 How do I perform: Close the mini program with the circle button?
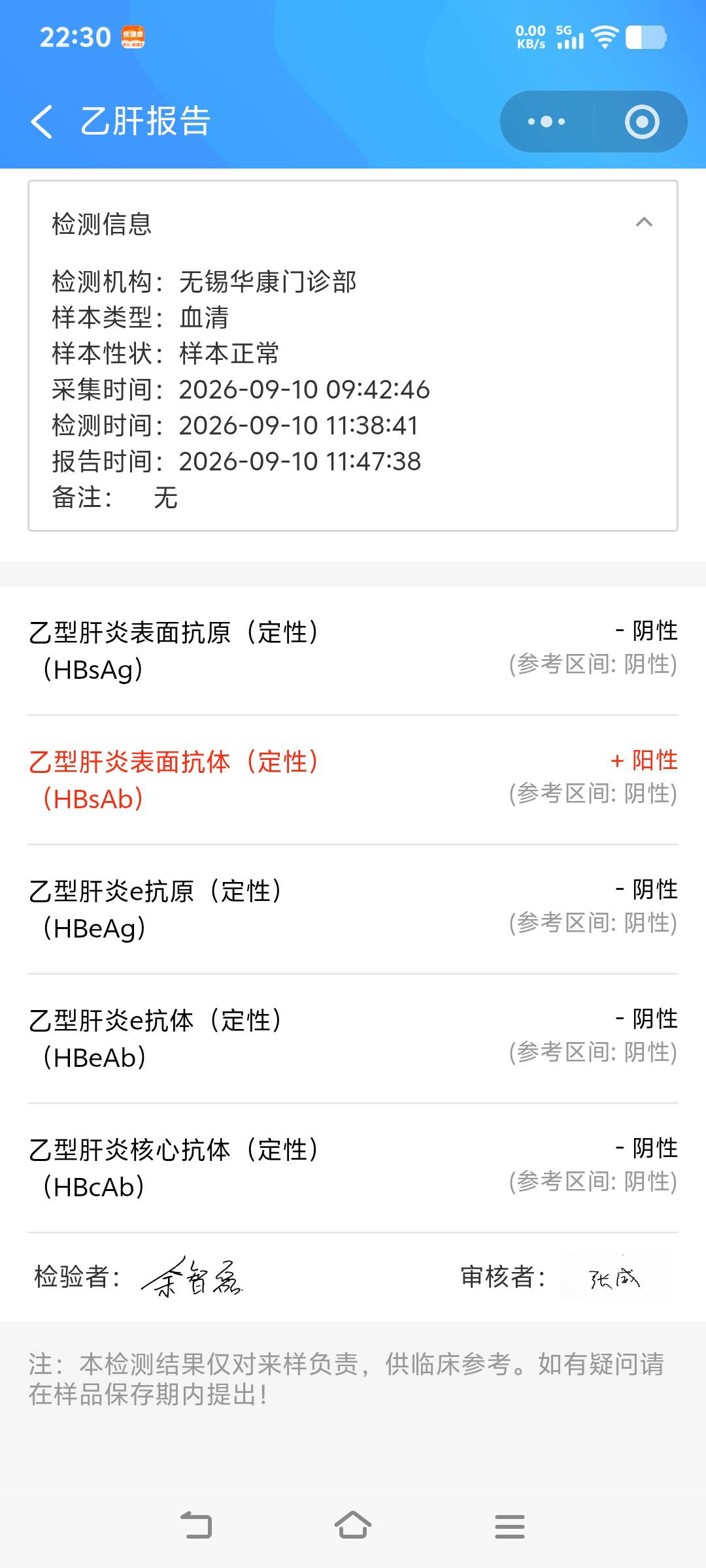(641, 122)
